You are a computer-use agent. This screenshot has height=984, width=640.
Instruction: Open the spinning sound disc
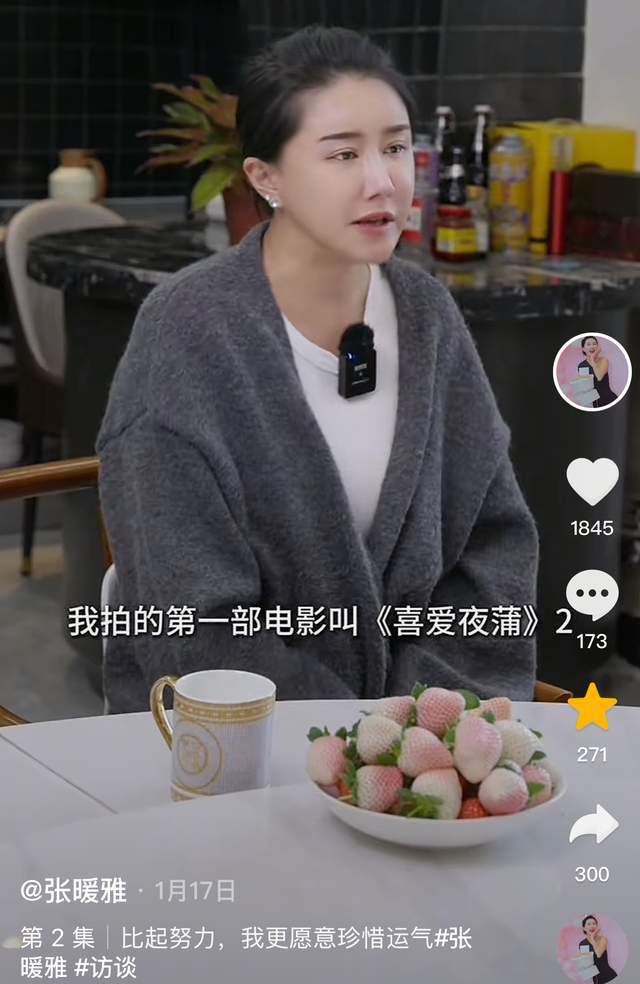coord(592,948)
